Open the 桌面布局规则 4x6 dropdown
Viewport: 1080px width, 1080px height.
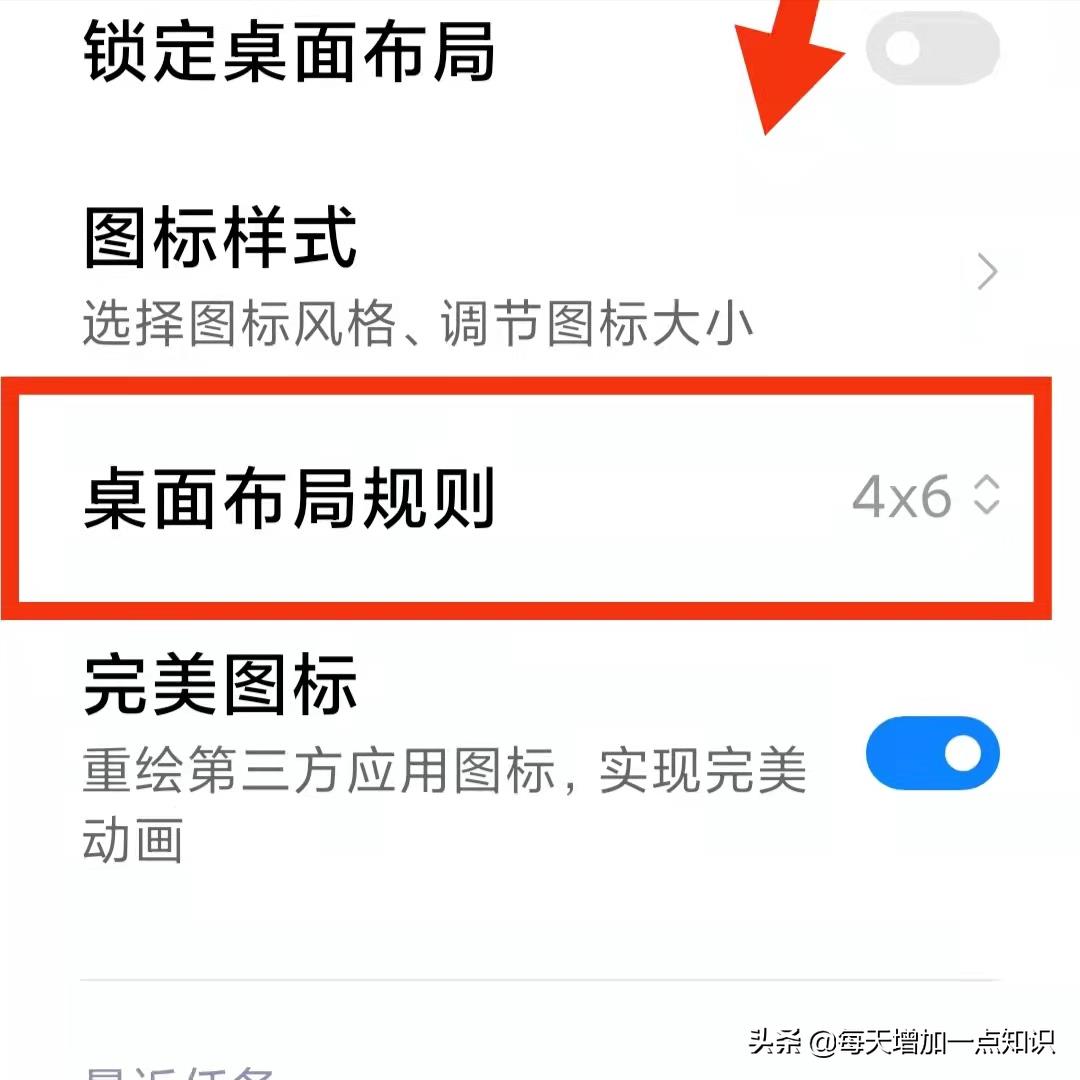tap(925, 496)
